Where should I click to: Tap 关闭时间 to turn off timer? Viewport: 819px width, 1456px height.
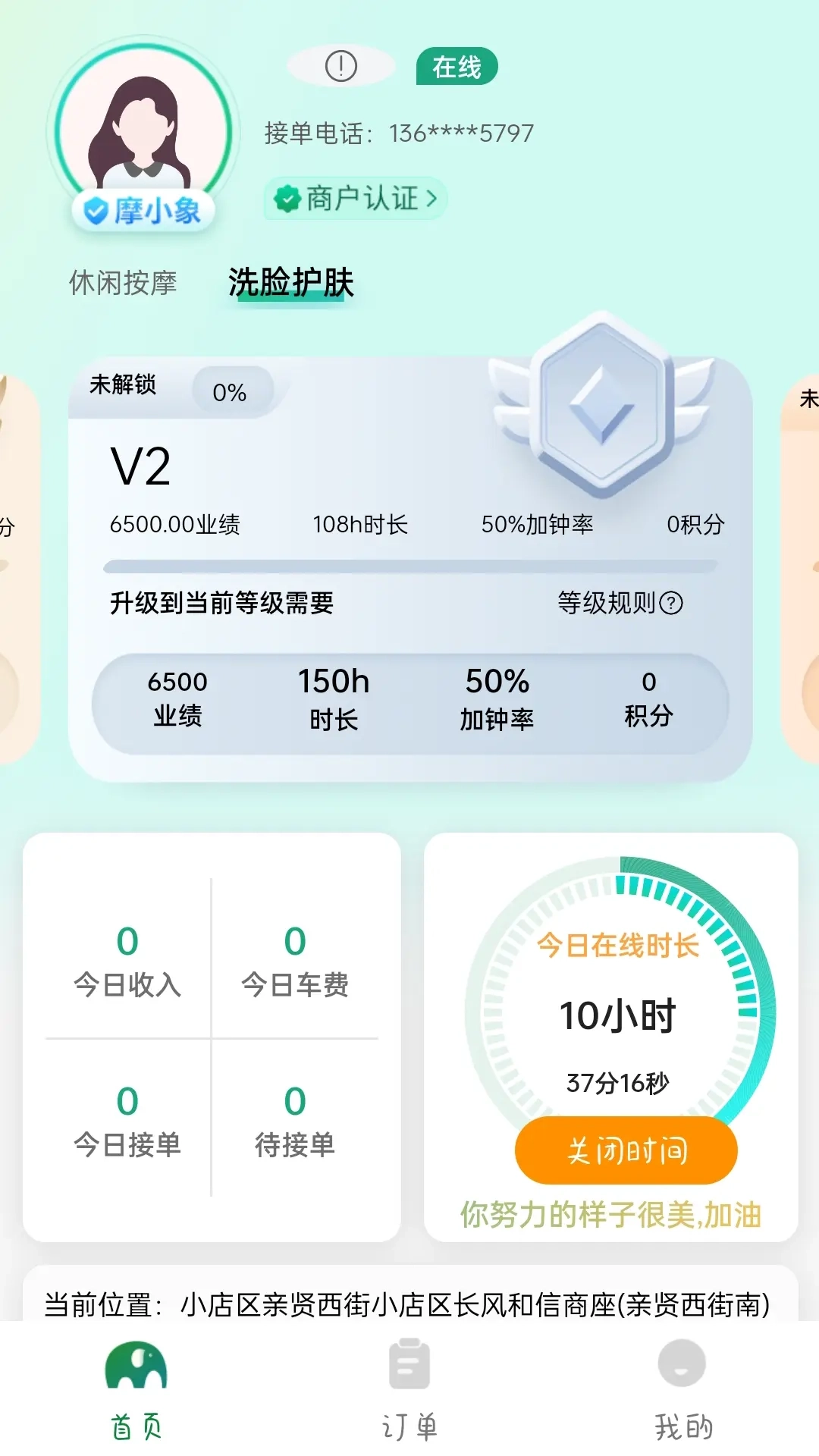tap(625, 1150)
